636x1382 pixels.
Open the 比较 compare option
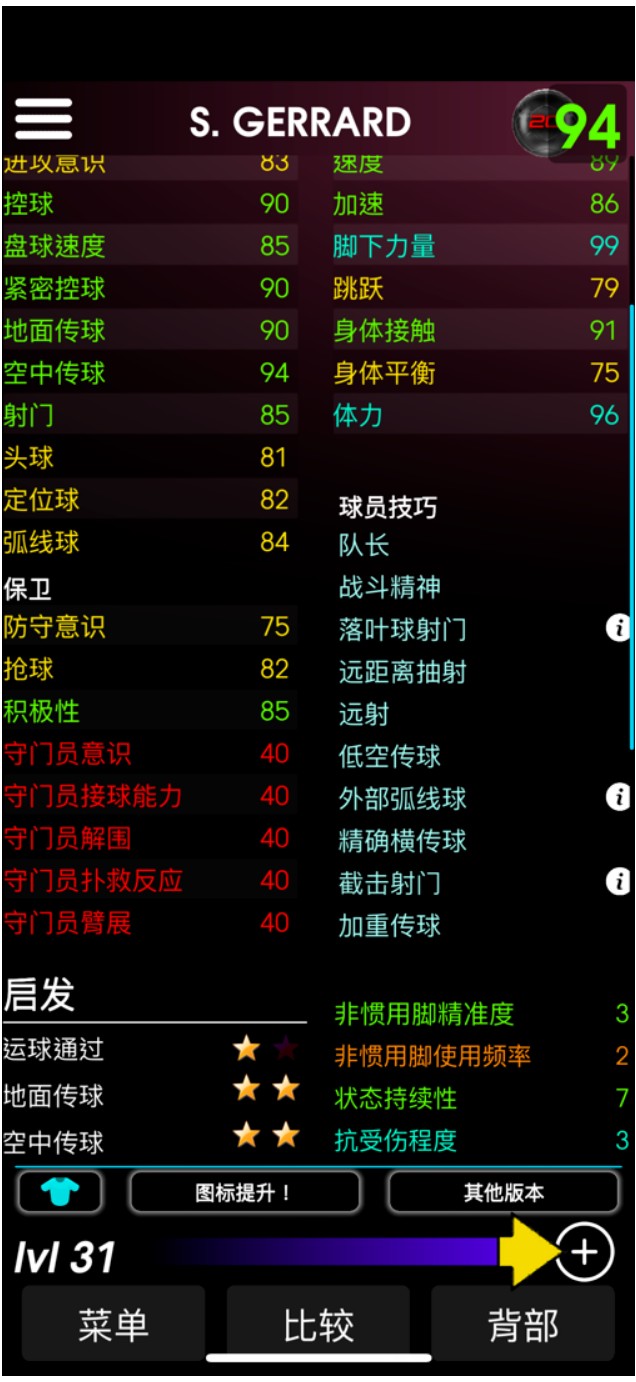point(318,1325)
